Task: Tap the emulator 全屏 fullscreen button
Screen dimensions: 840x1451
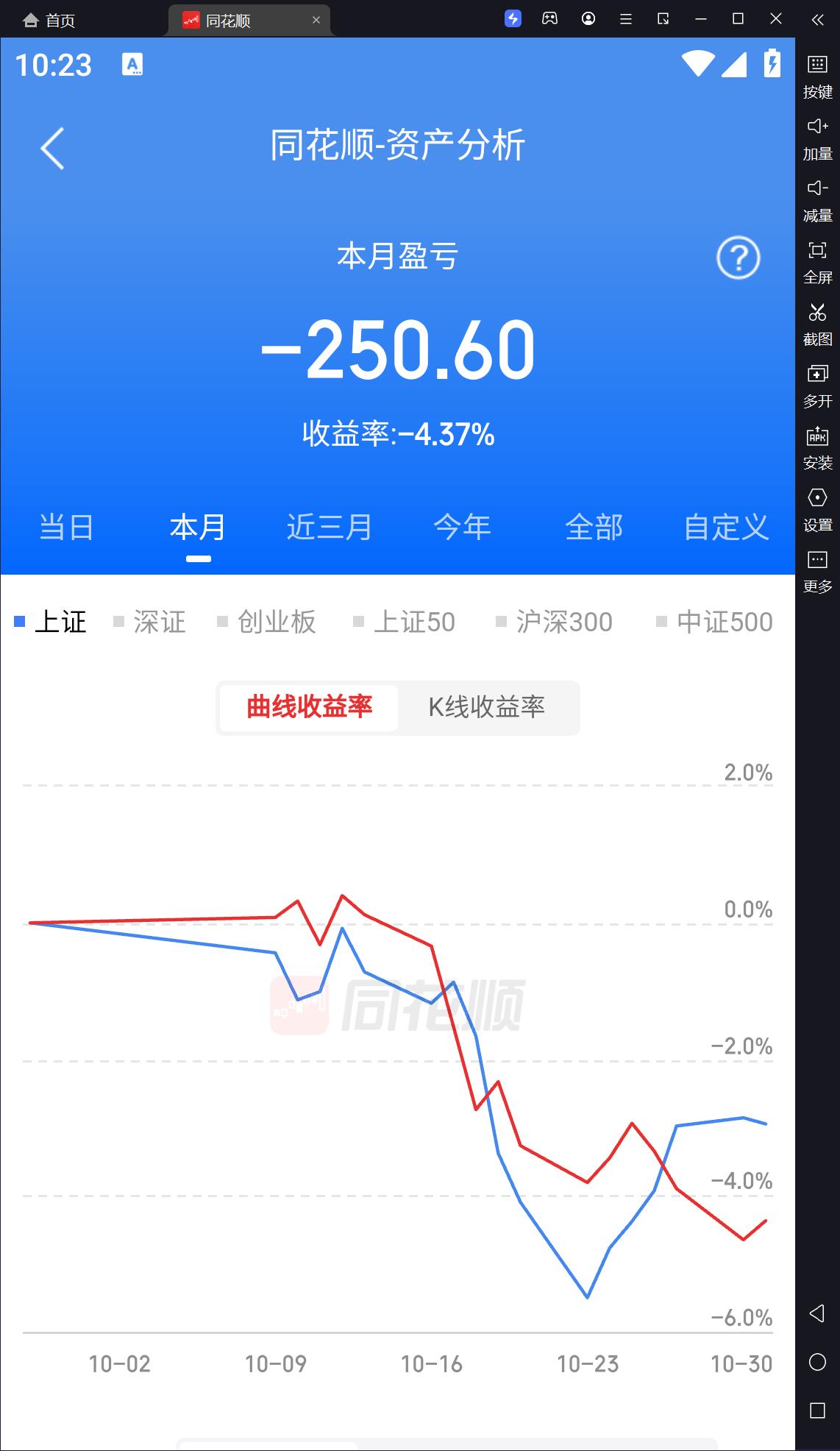Action: click(817, 262)
